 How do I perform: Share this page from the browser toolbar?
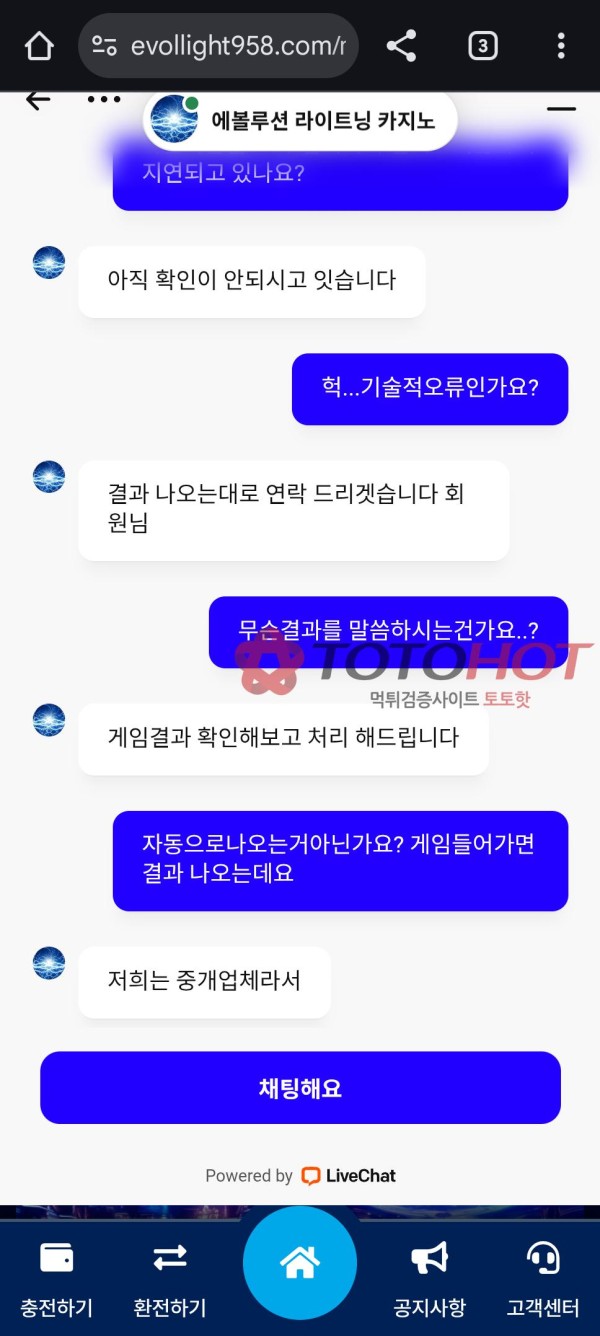point(401,46)
